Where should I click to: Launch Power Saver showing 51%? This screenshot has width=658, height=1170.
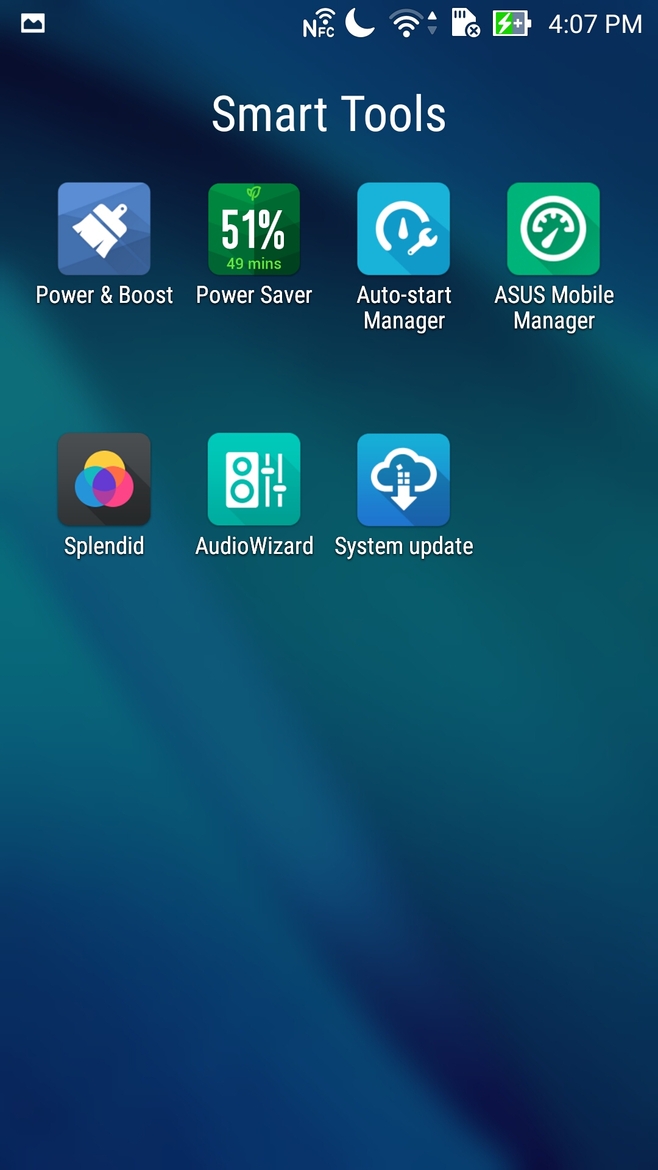click(x=254, y=229)
